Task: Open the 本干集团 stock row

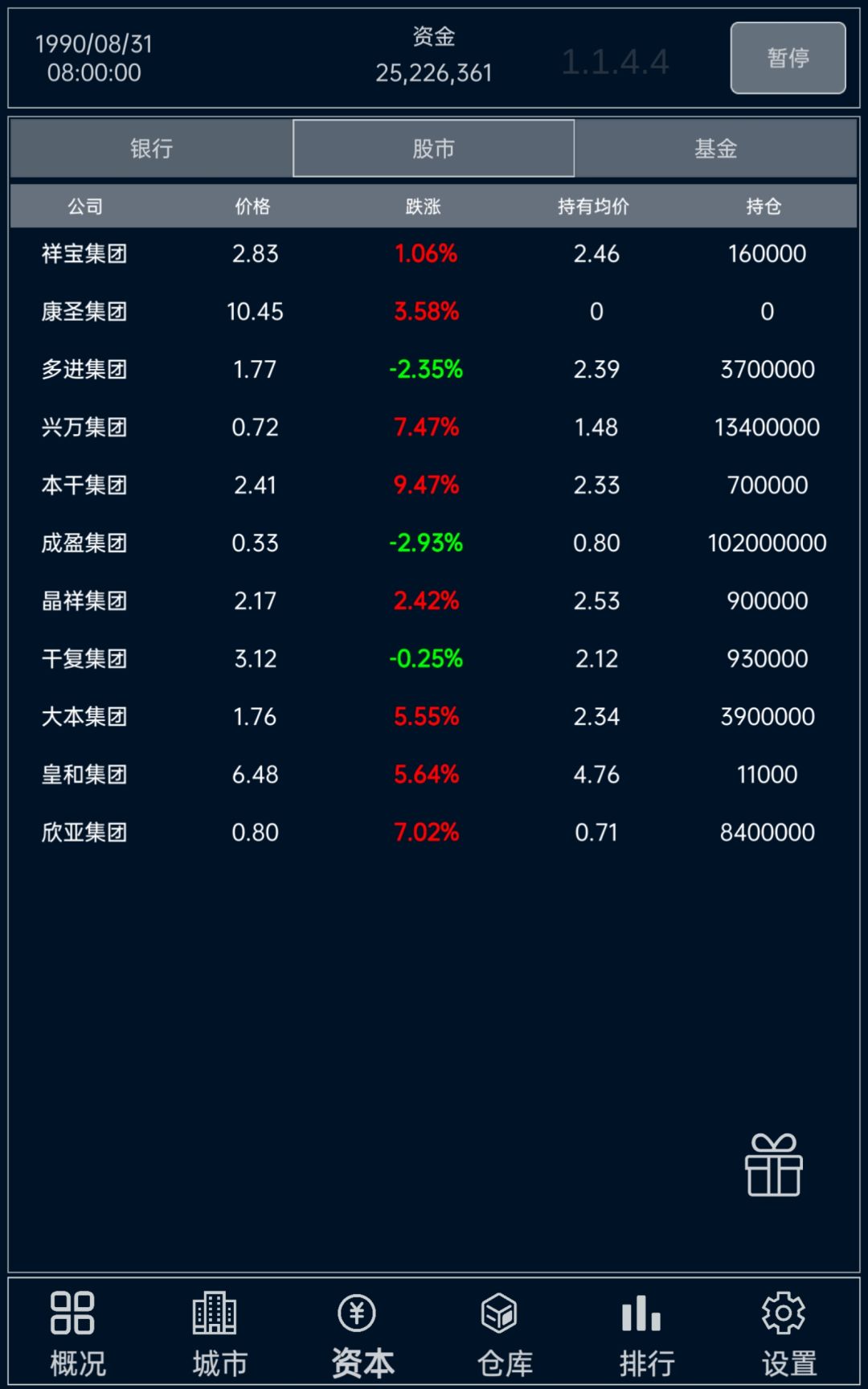Action: coord(434,486)
